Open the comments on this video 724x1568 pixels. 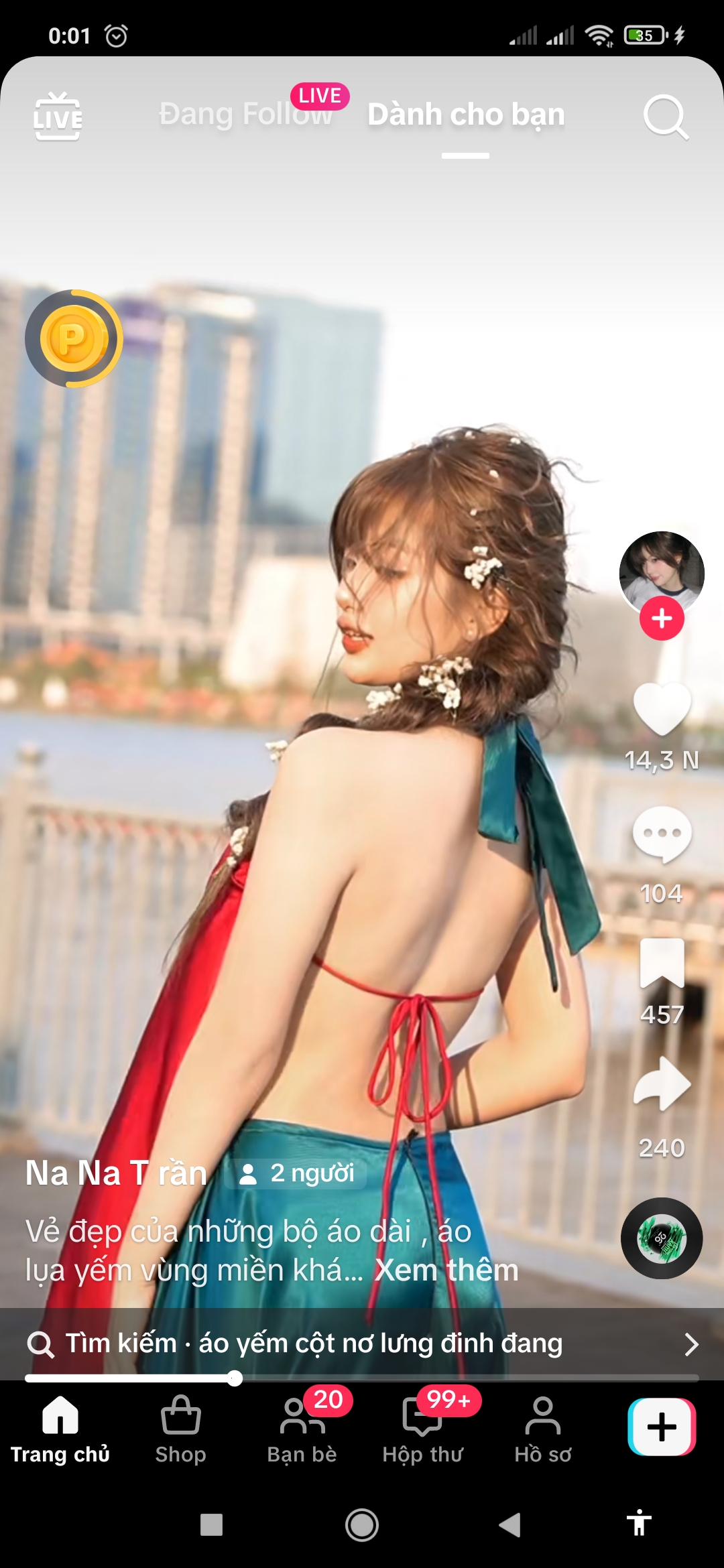point(662,834)
